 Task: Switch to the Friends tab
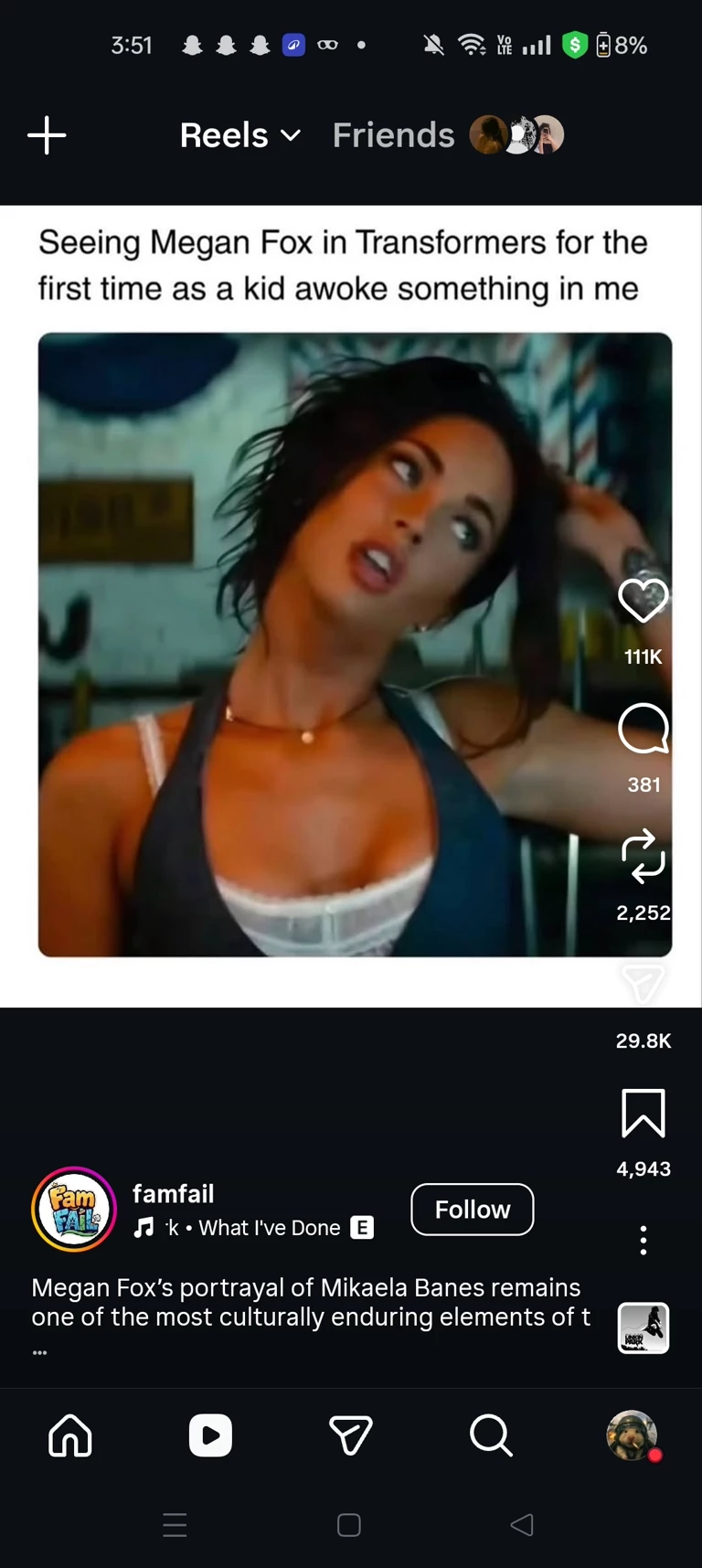click(x=393, y=136)
